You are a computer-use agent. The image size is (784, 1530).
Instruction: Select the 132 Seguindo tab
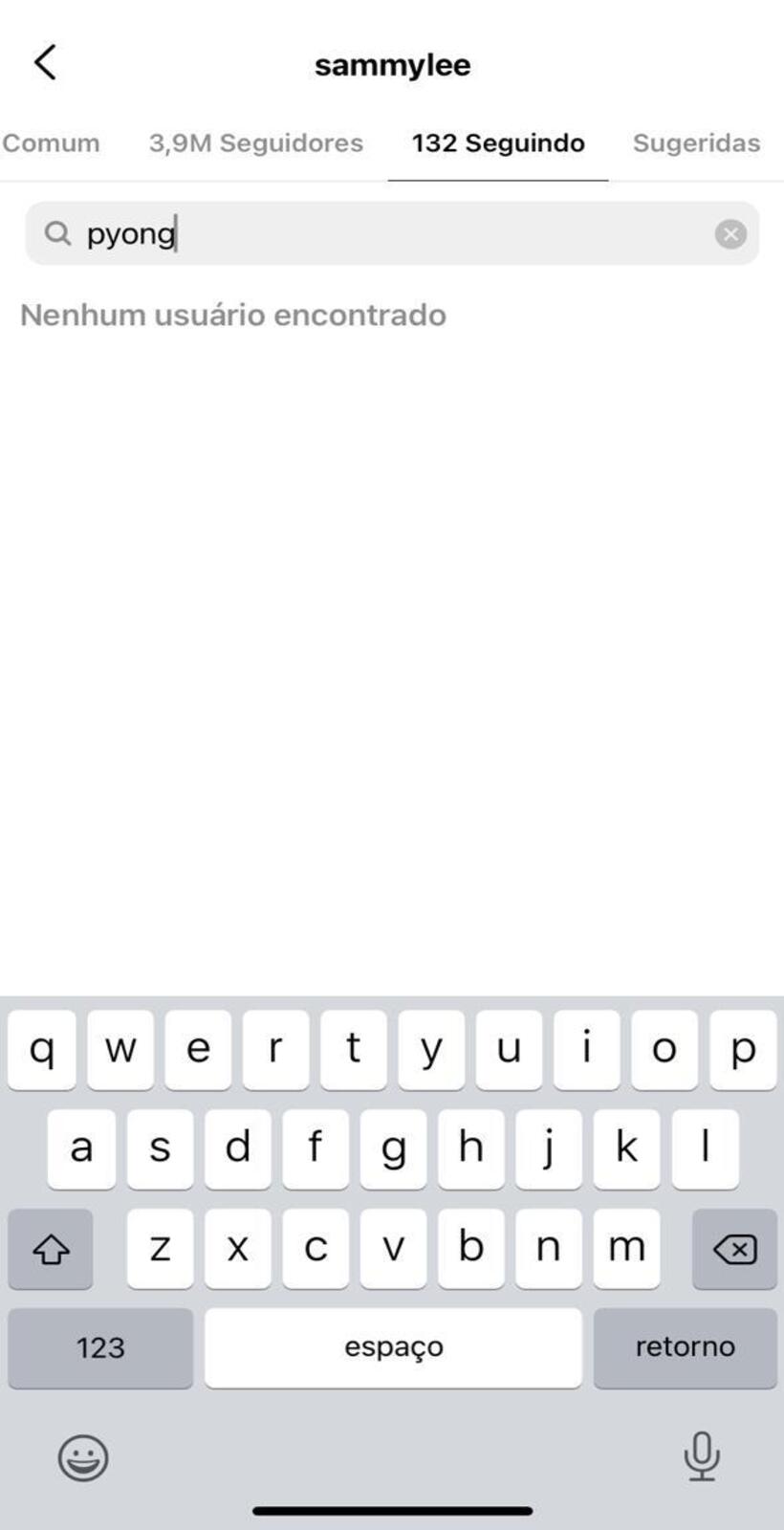[x=498, y=143]
